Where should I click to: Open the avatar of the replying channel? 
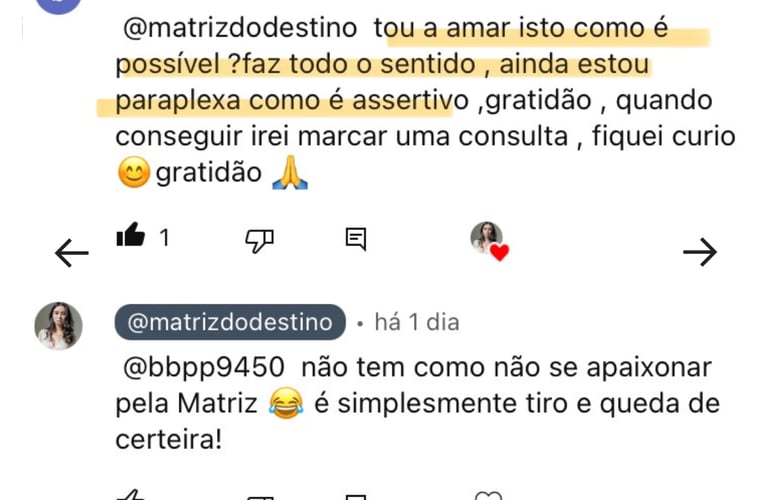58,325
